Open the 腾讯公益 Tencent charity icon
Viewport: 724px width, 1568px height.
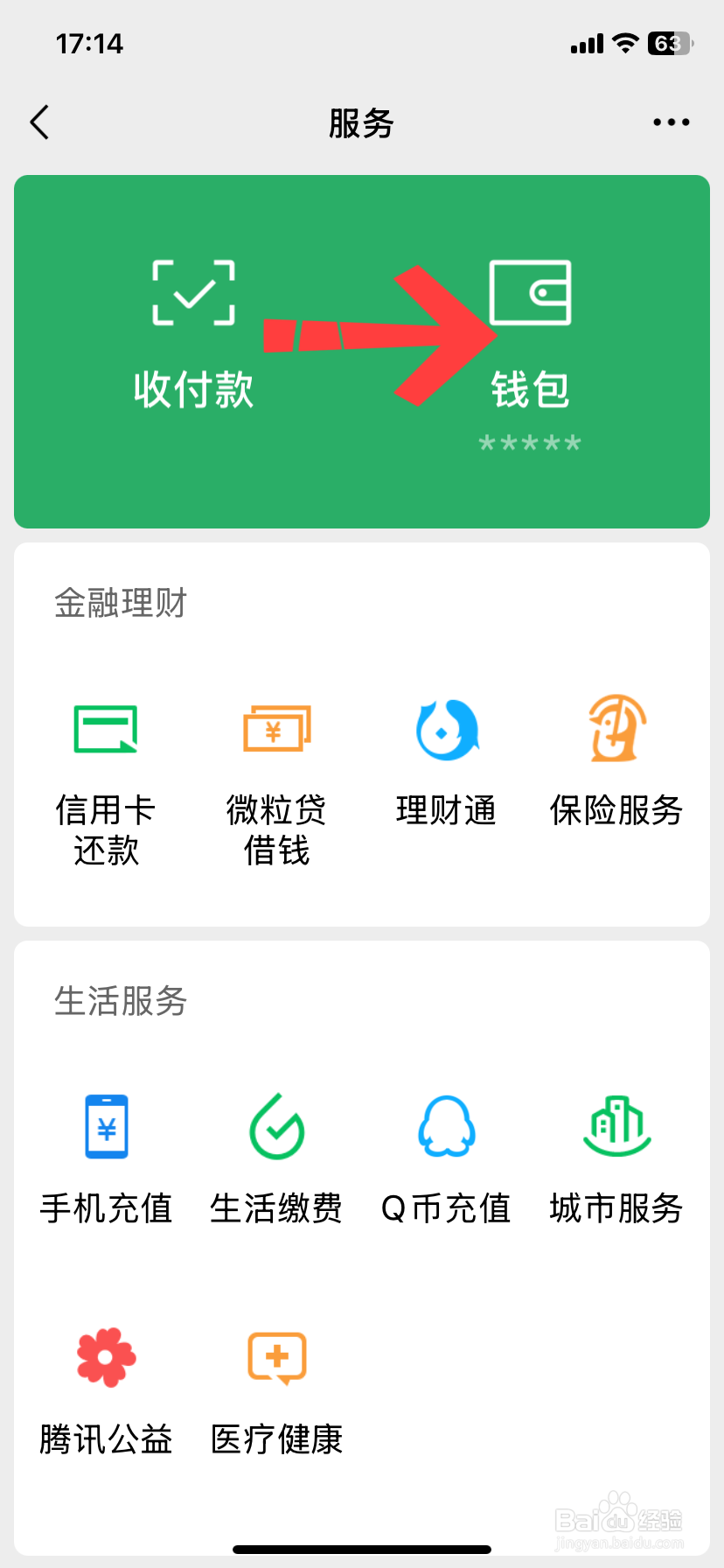tap(105, 1357)
